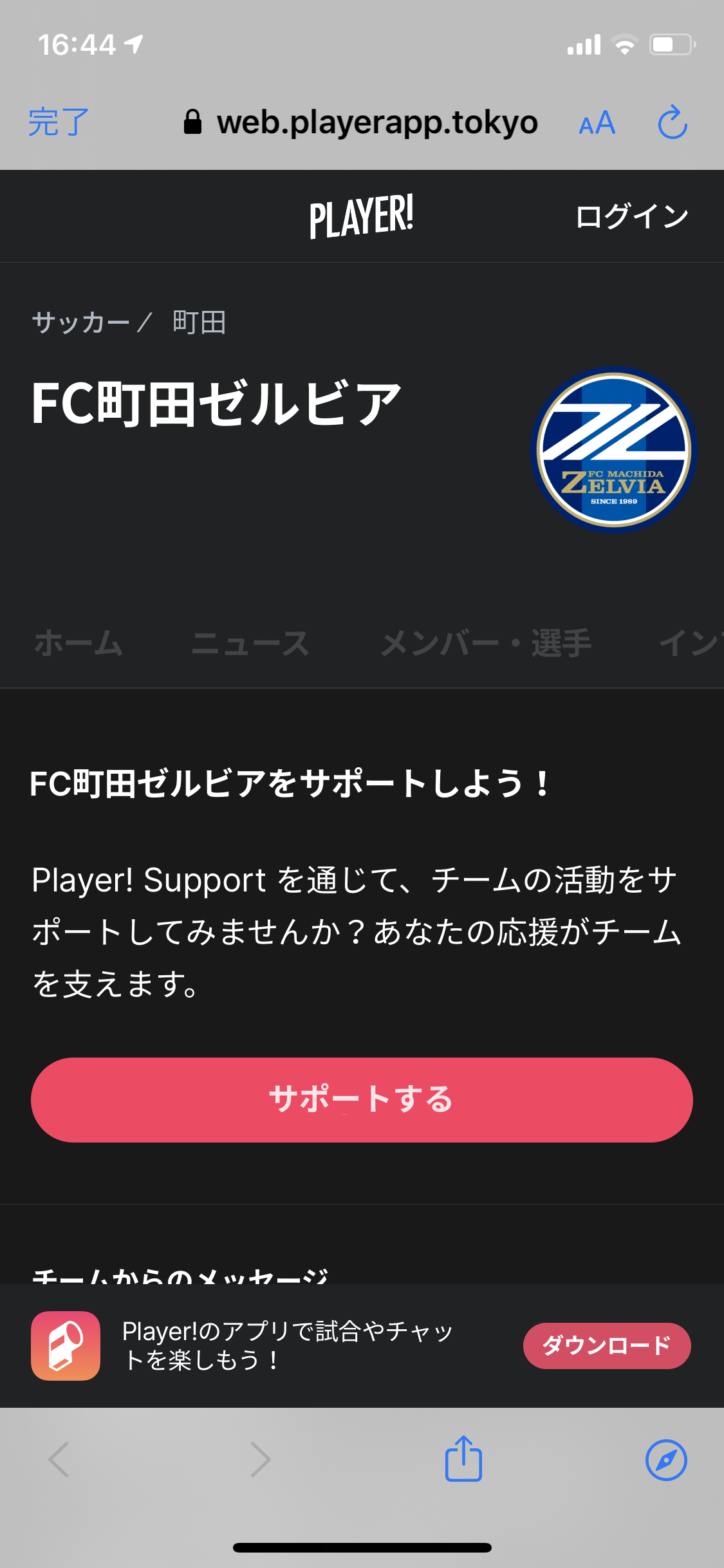Tap the ログイン link
This screenshot has height=1568, width=724.
click(x=632, y=216)
